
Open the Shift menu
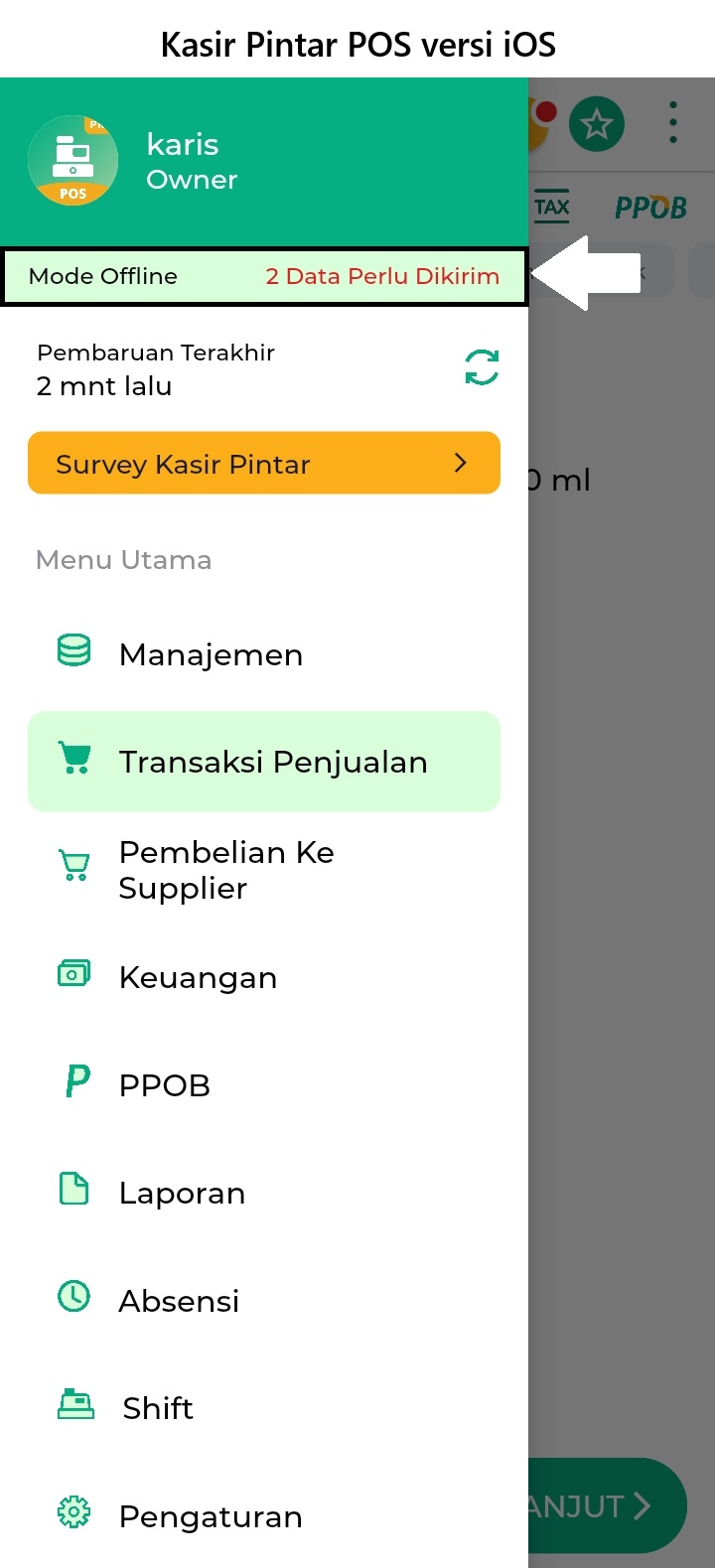click(x=264, y=1407)
